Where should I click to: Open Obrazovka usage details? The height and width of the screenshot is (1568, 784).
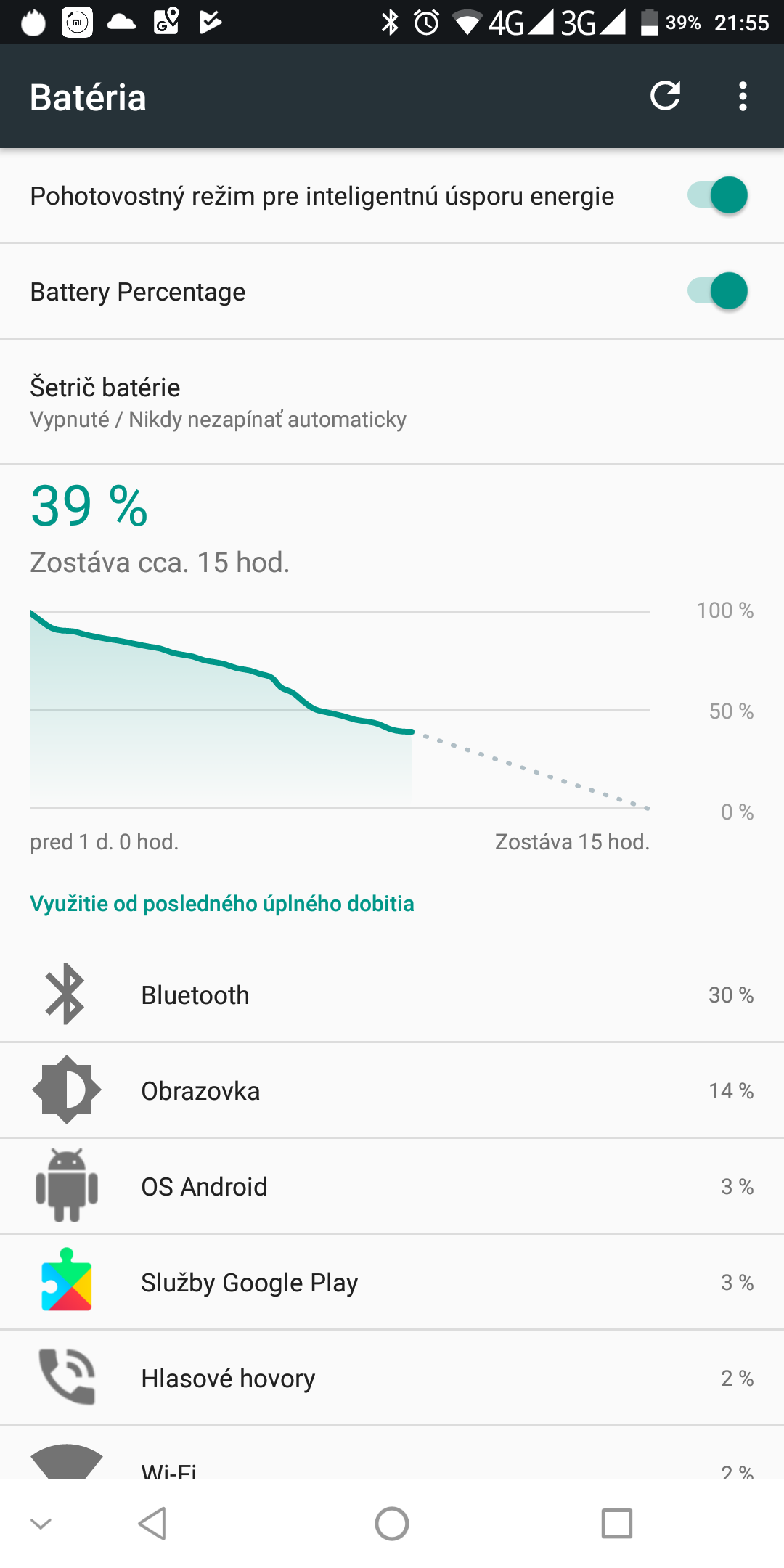coord(392,1090)
